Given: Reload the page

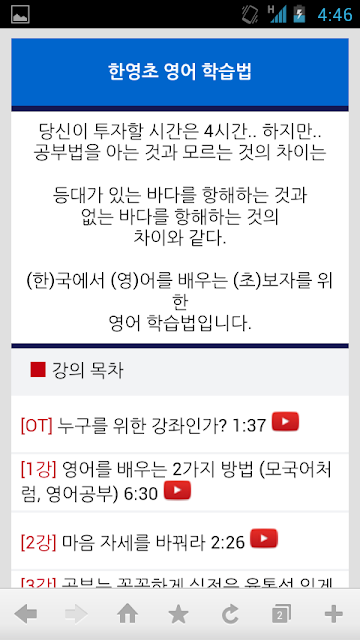Looking at the screenshot, I should click(x=230, y=614).
